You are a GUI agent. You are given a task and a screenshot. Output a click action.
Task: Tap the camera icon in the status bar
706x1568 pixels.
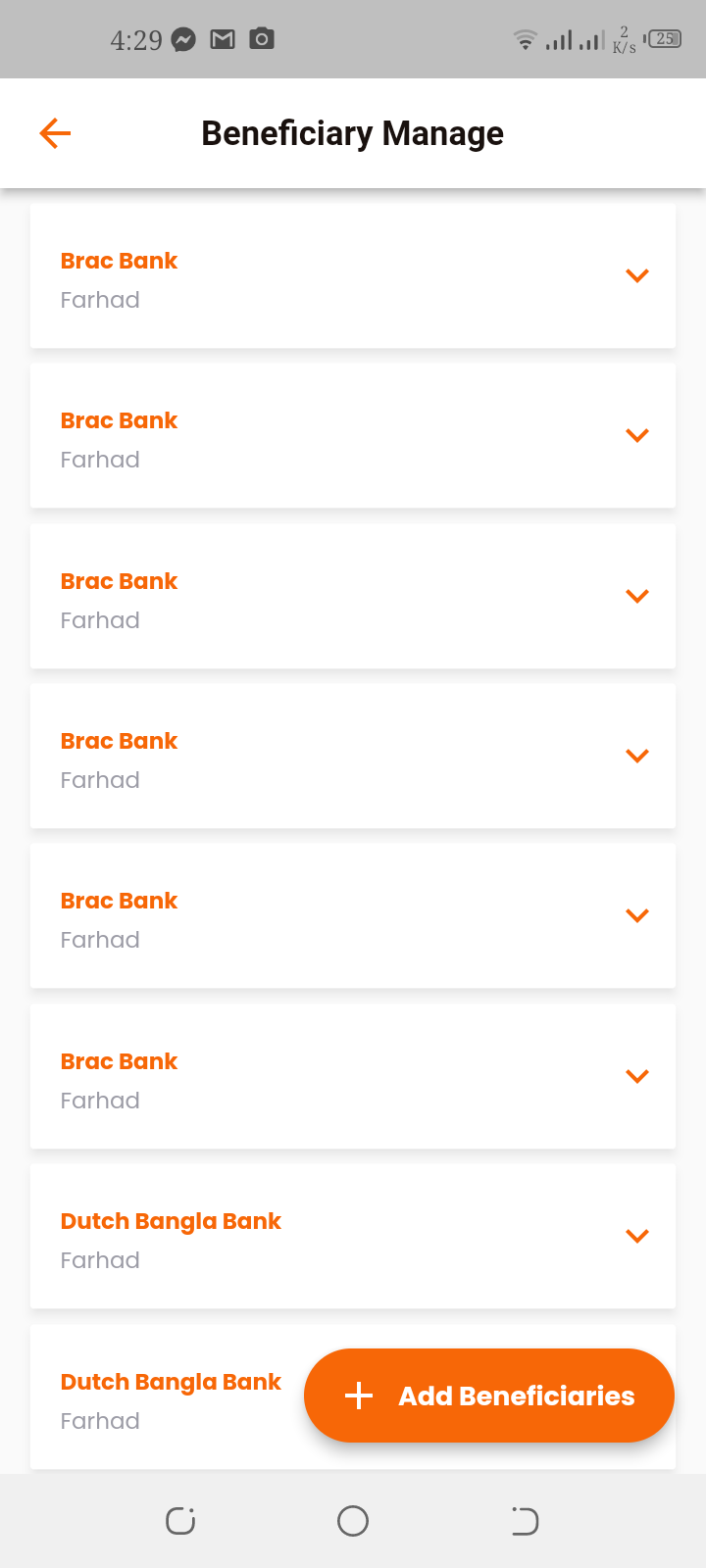click(261, 39)
